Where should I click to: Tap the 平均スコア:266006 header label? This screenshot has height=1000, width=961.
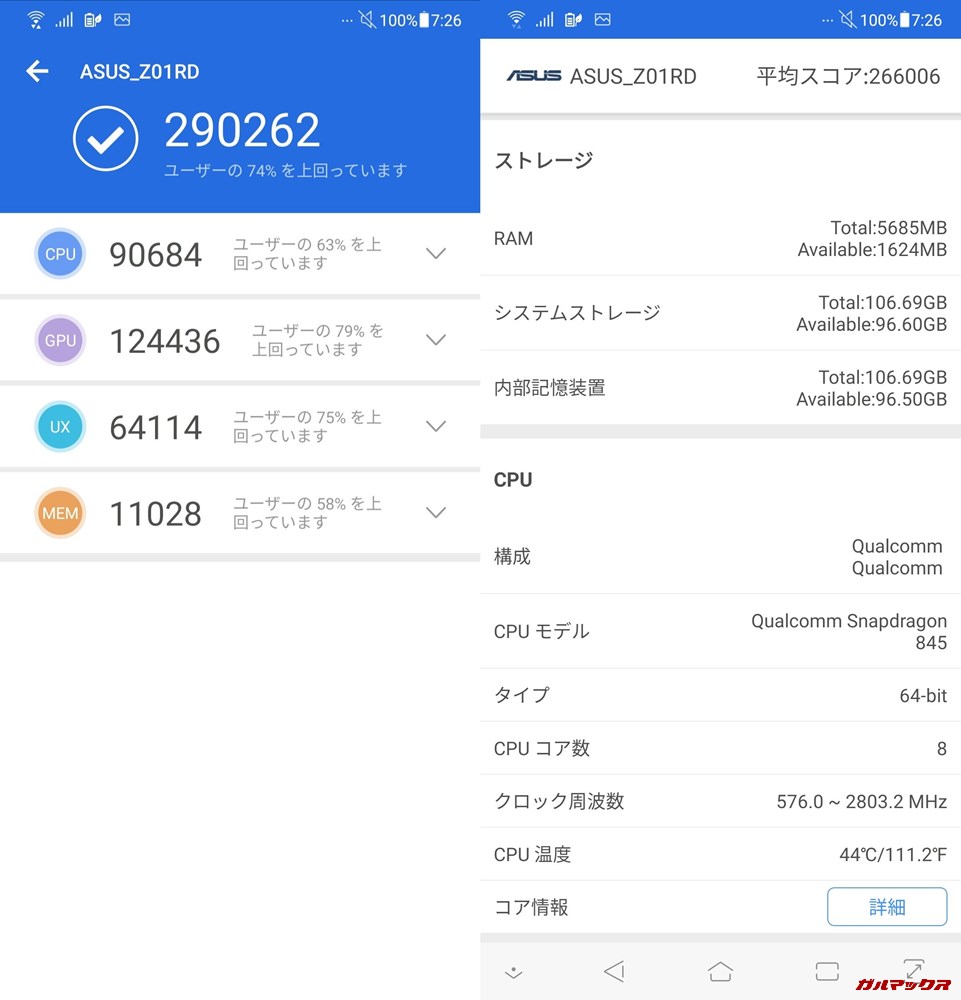click(848, 75)
